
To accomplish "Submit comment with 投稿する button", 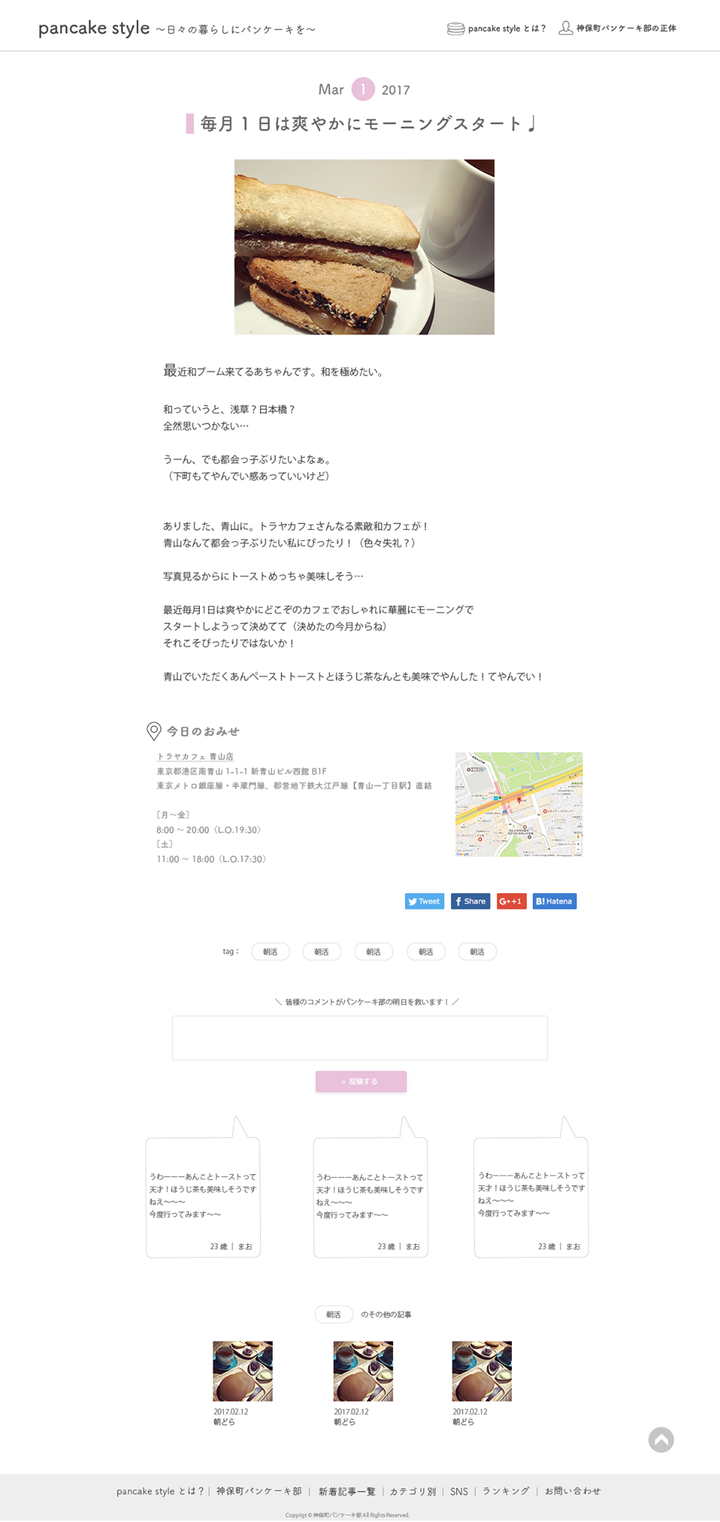I will point(360,1081).
